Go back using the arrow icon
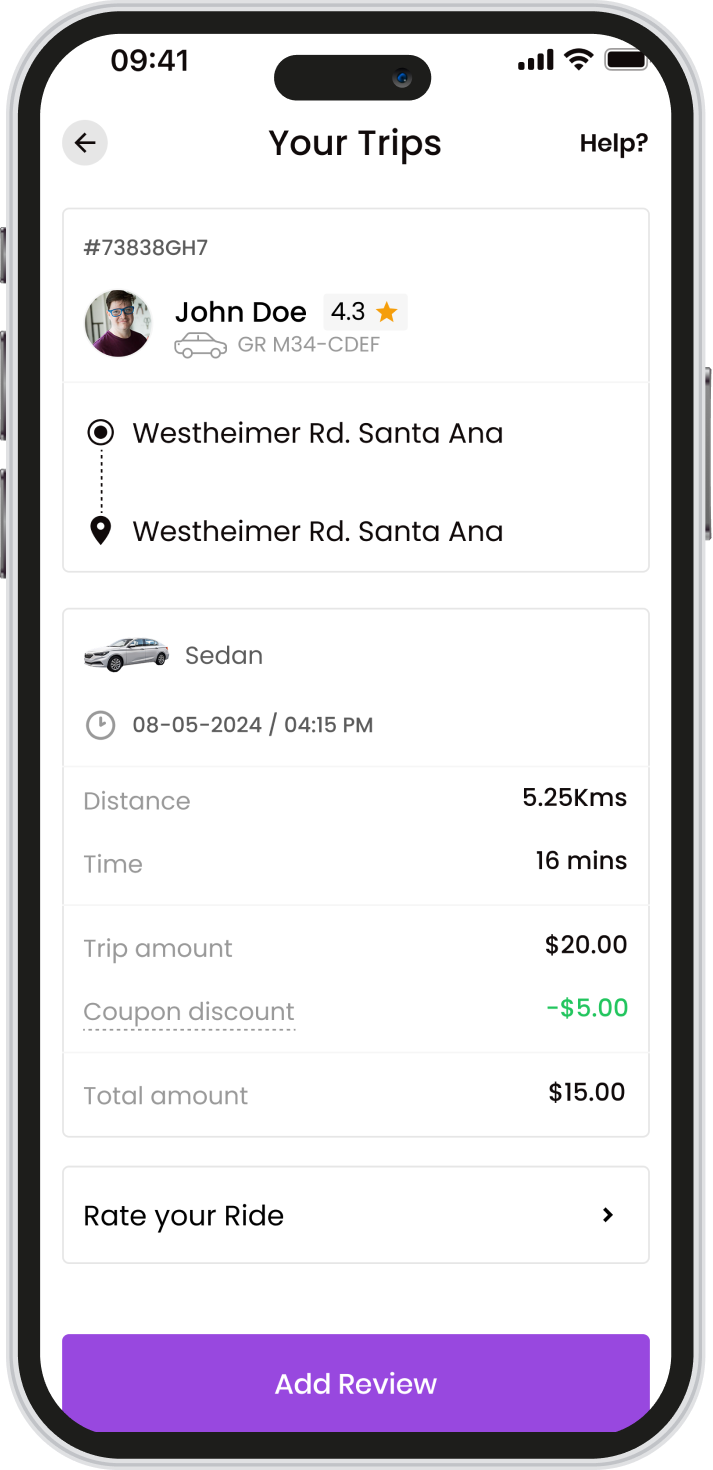The height and width of the screenshot is (1470, 713). (85, 143)
